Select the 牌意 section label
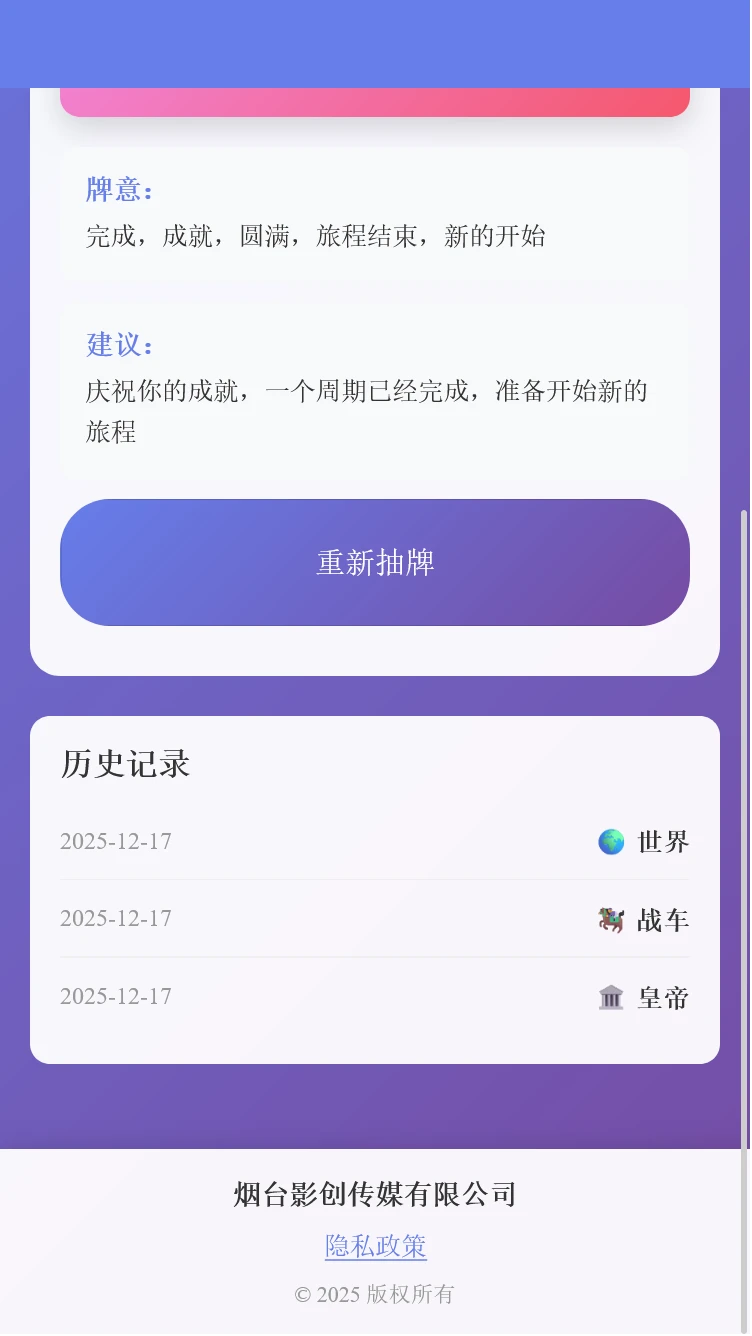This screenshot has width=752, height=1336. coord(117,191)
